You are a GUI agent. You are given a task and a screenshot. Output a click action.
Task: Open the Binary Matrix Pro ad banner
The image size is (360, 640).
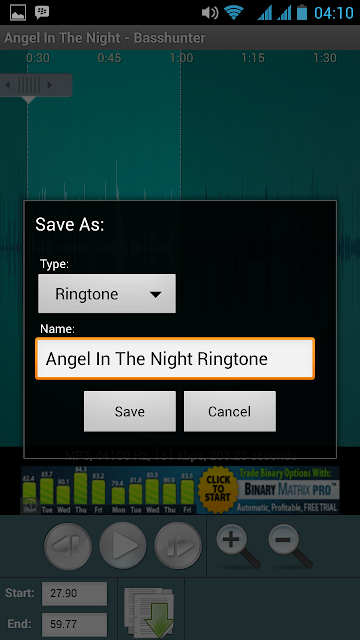[x=180, y=490]
